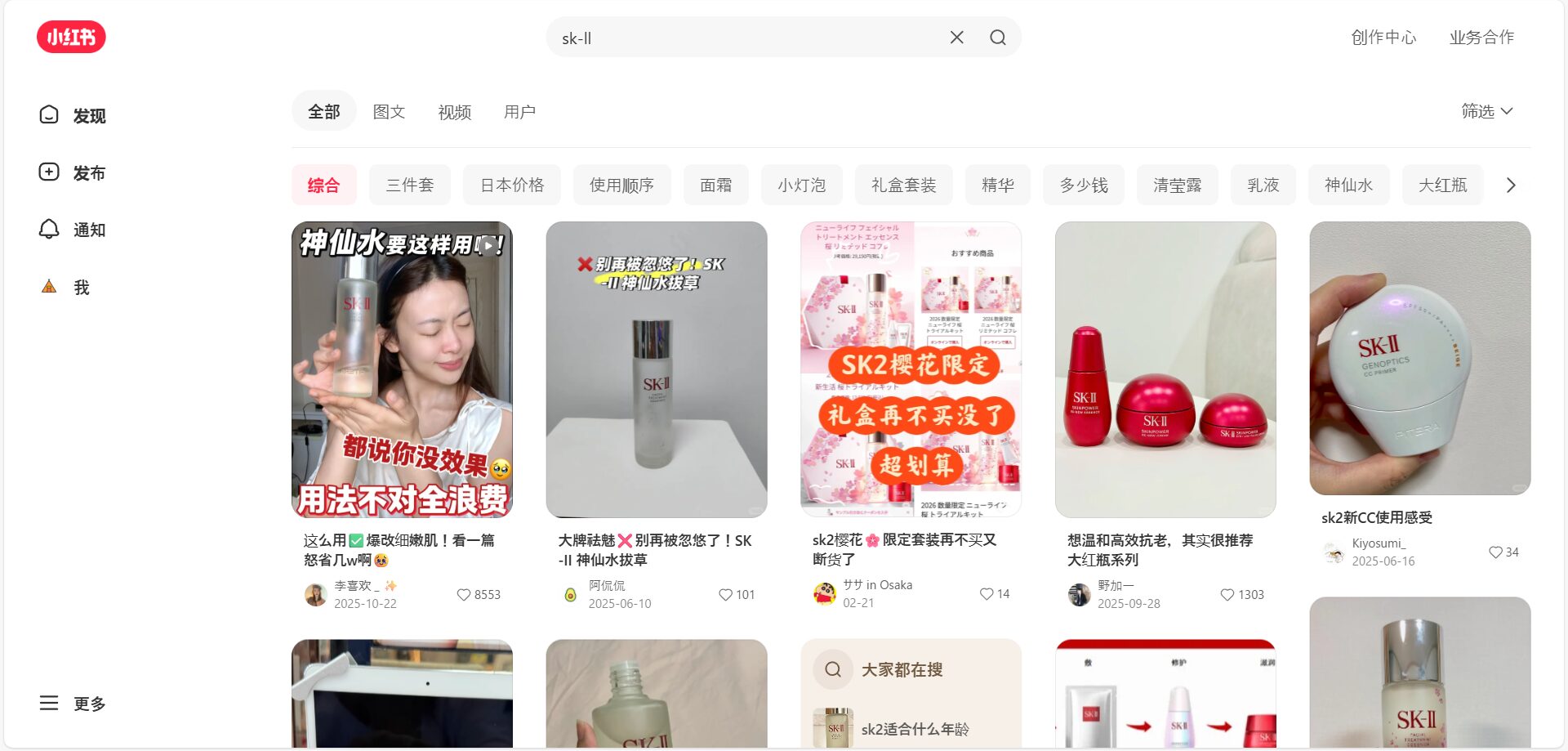This screenshot has height=751, width=1568.
Task: Clear the sk-II search text
Action: [956, 38]
